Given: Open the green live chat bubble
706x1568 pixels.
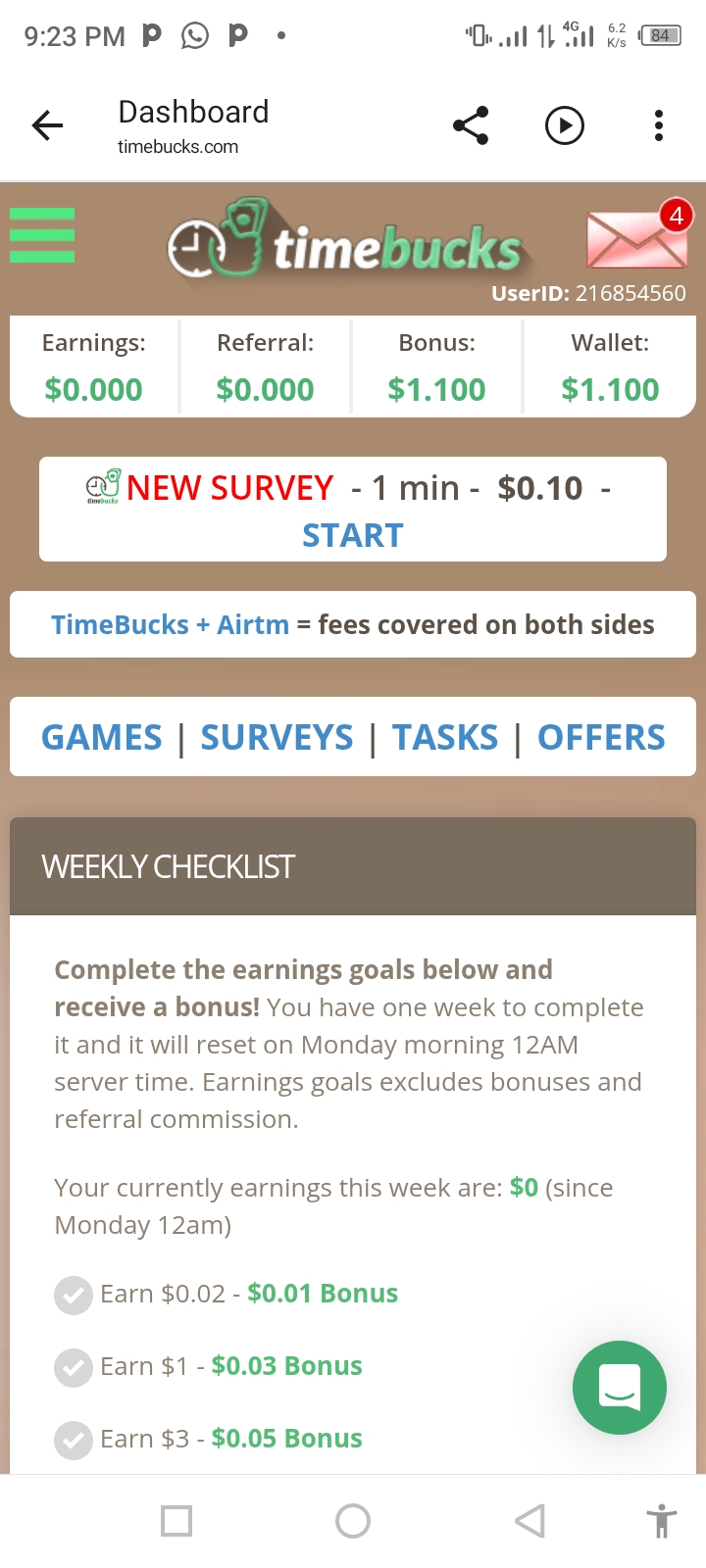Looking at the screenshot, I should tap(620, 1387).
